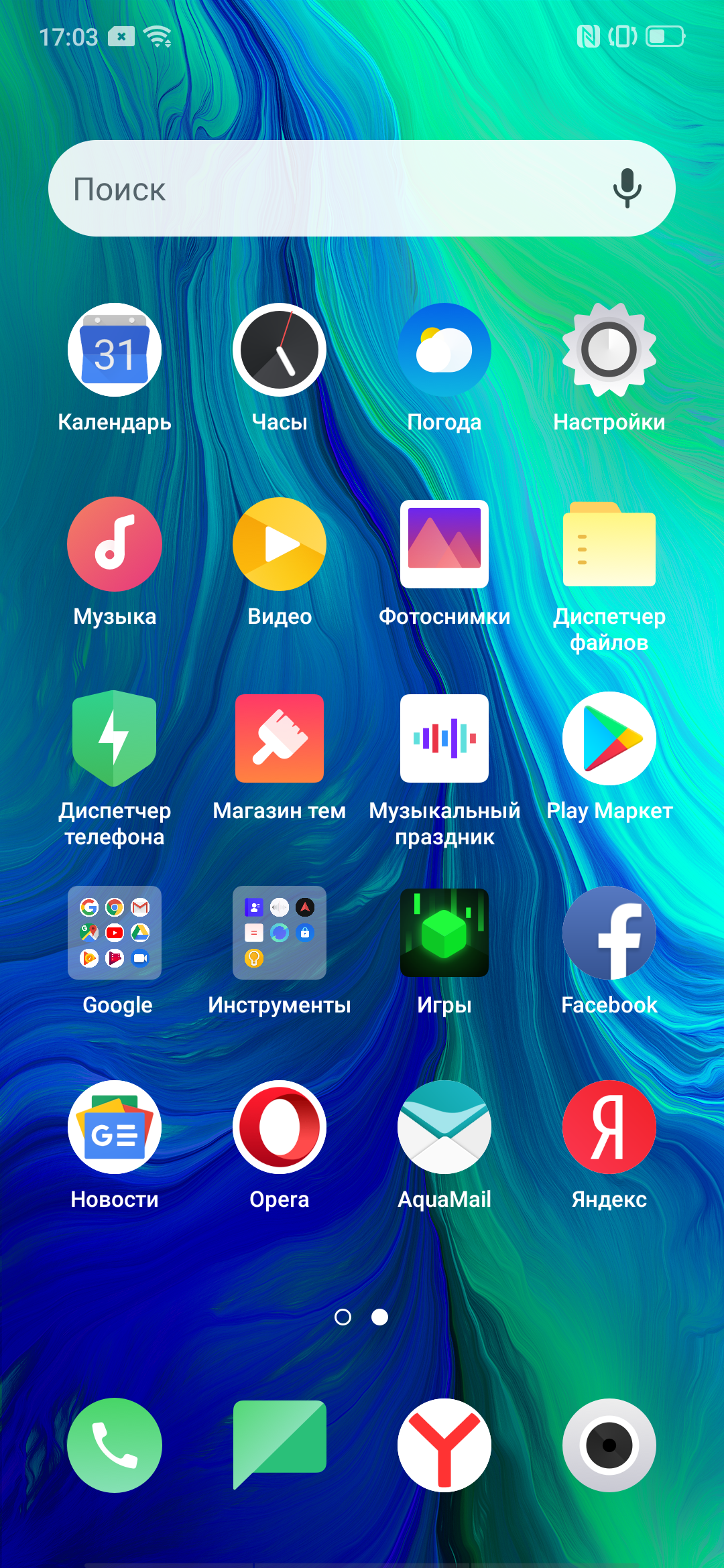The height and width of the screenshot is (1568, 724).
Task: Open Диспетчер файлов file manager
Action: tap(609, 544)
